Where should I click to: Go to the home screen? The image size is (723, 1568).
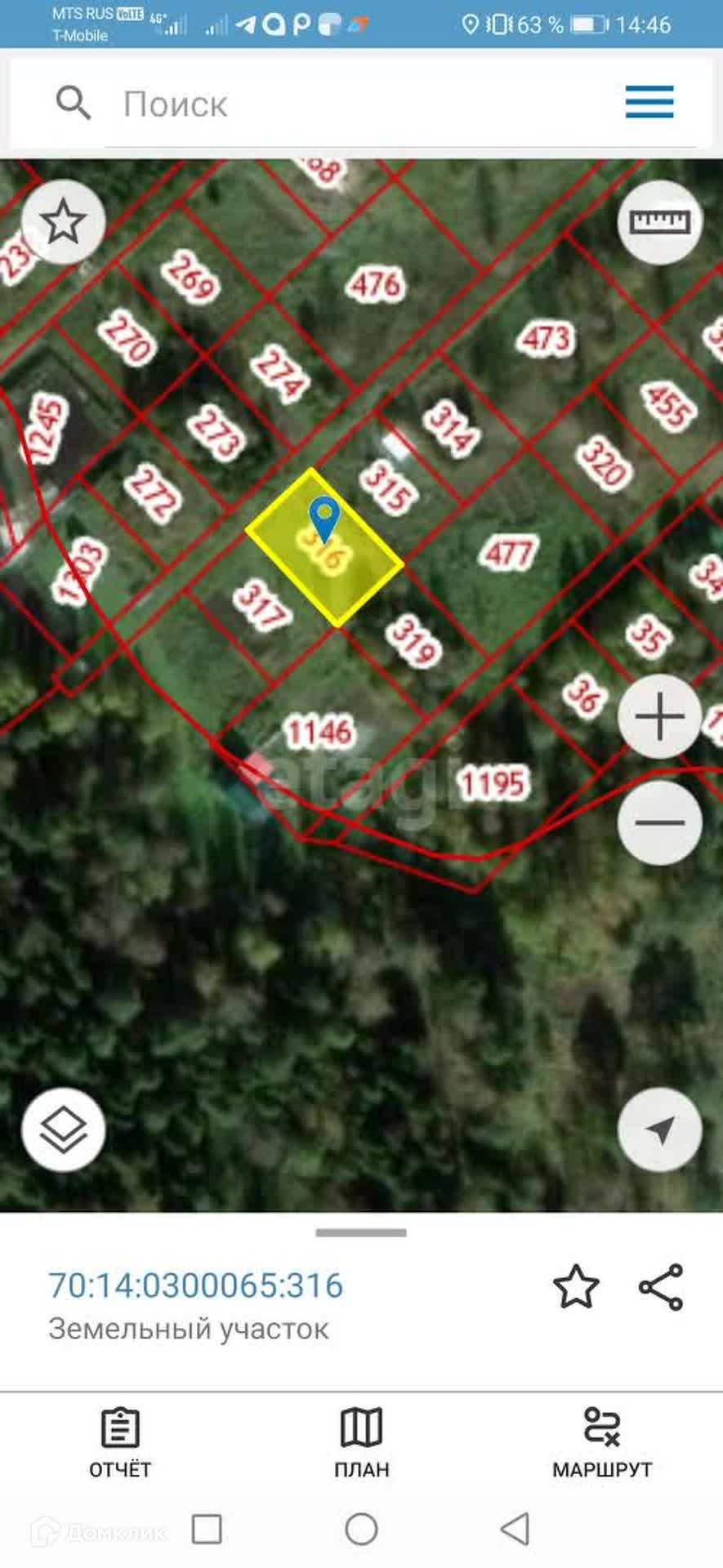361,1529
